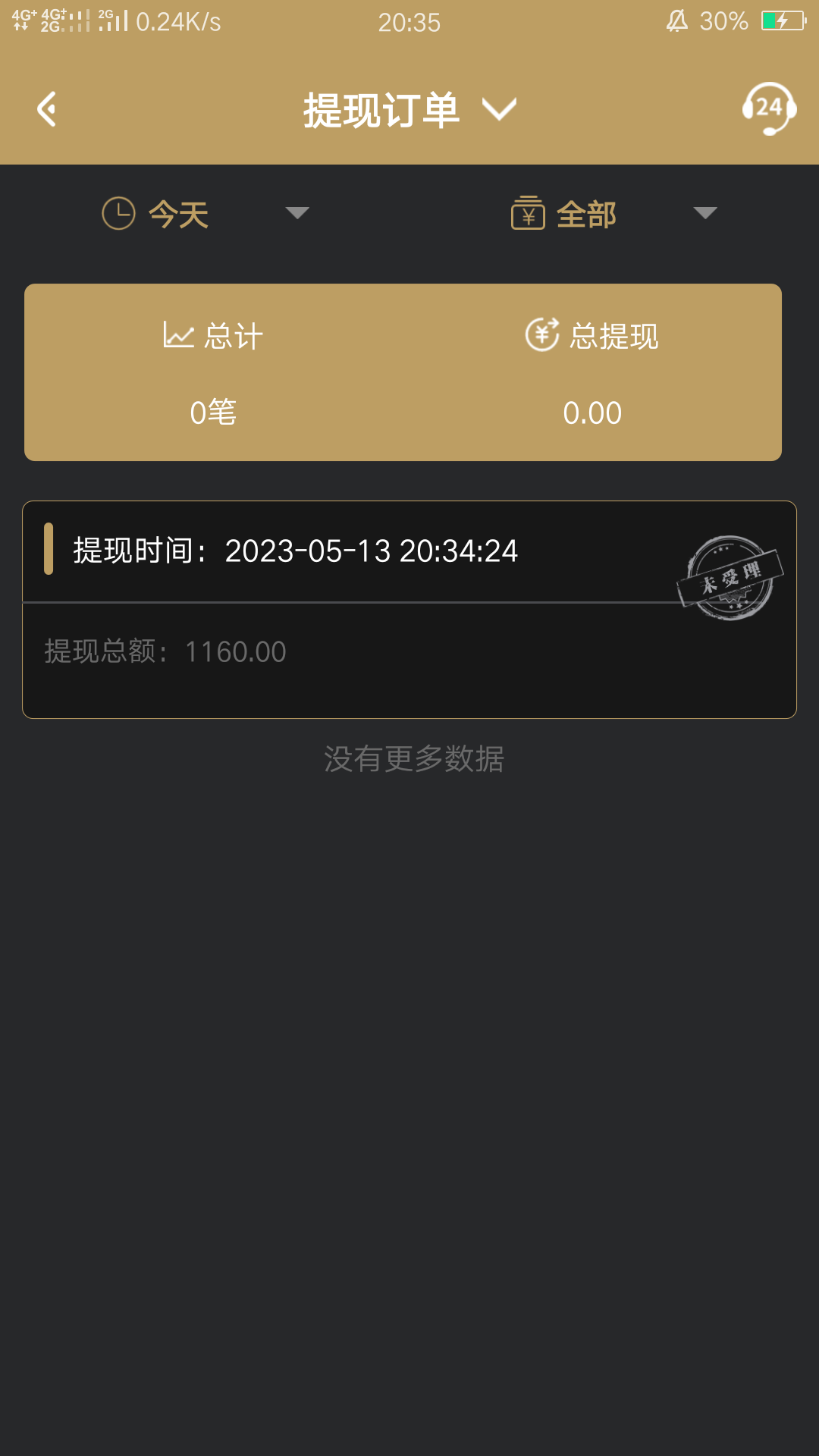Screen dimensions: 819x1456
Task: Toggle the date filter chevron beside 今天
Action: (297, 215)
